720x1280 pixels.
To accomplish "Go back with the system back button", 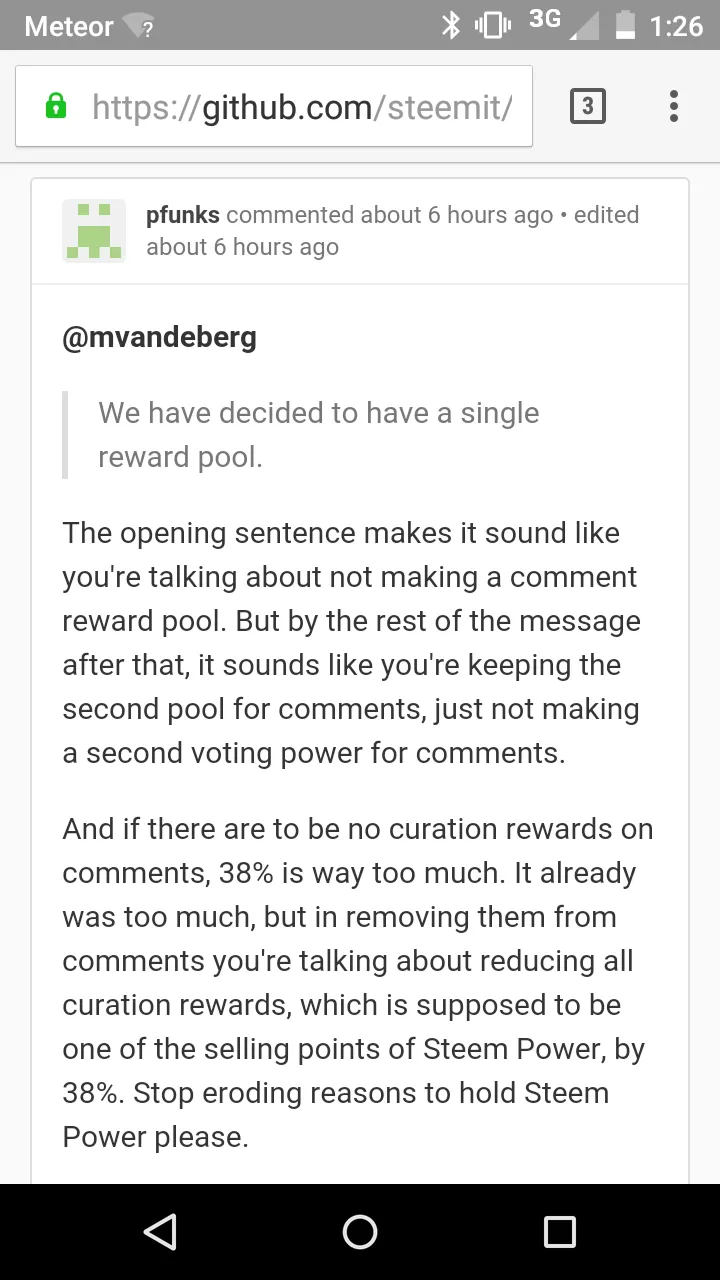I will pos(160,1231).
